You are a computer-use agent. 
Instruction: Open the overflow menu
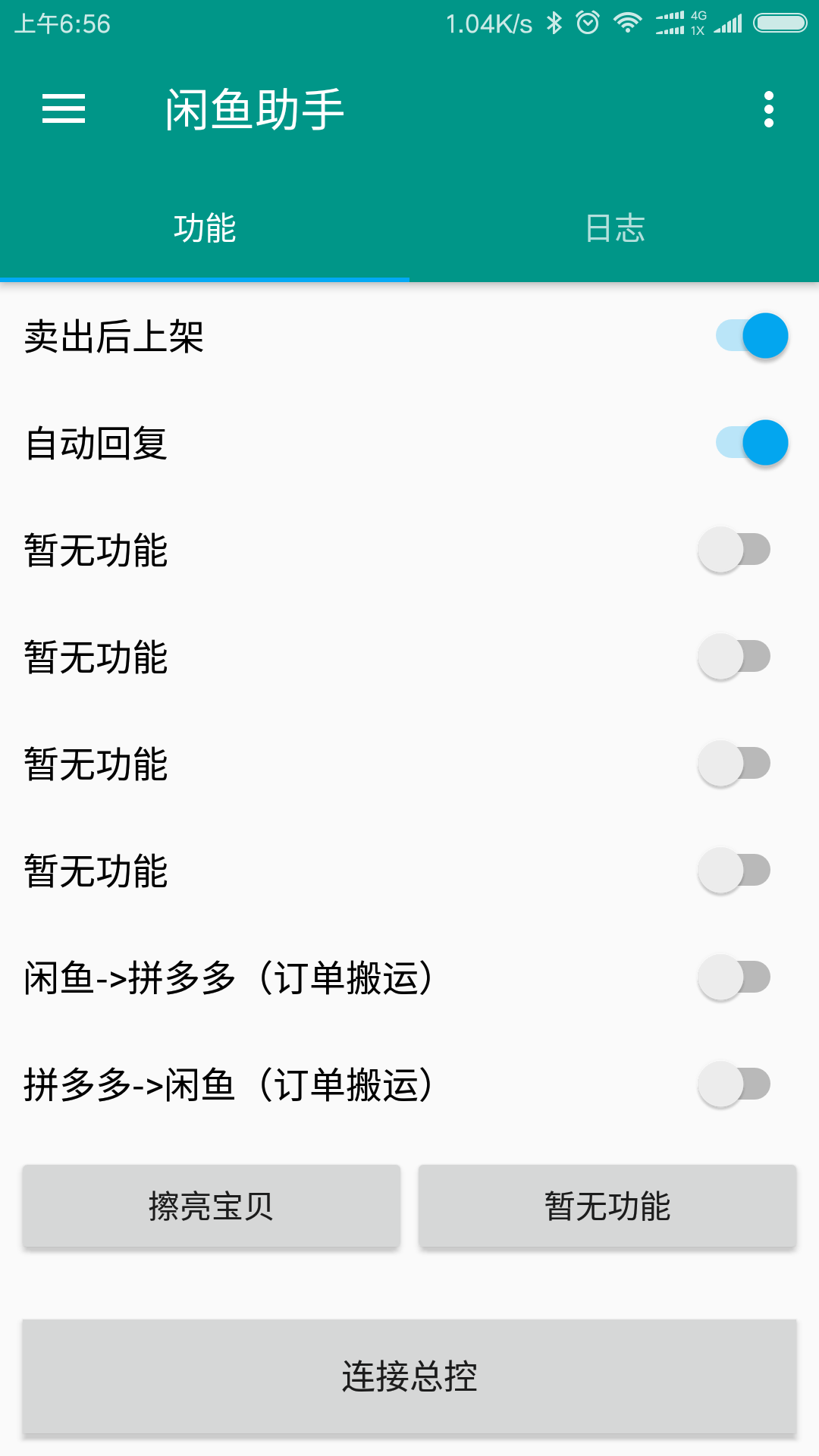click(768, 109)
